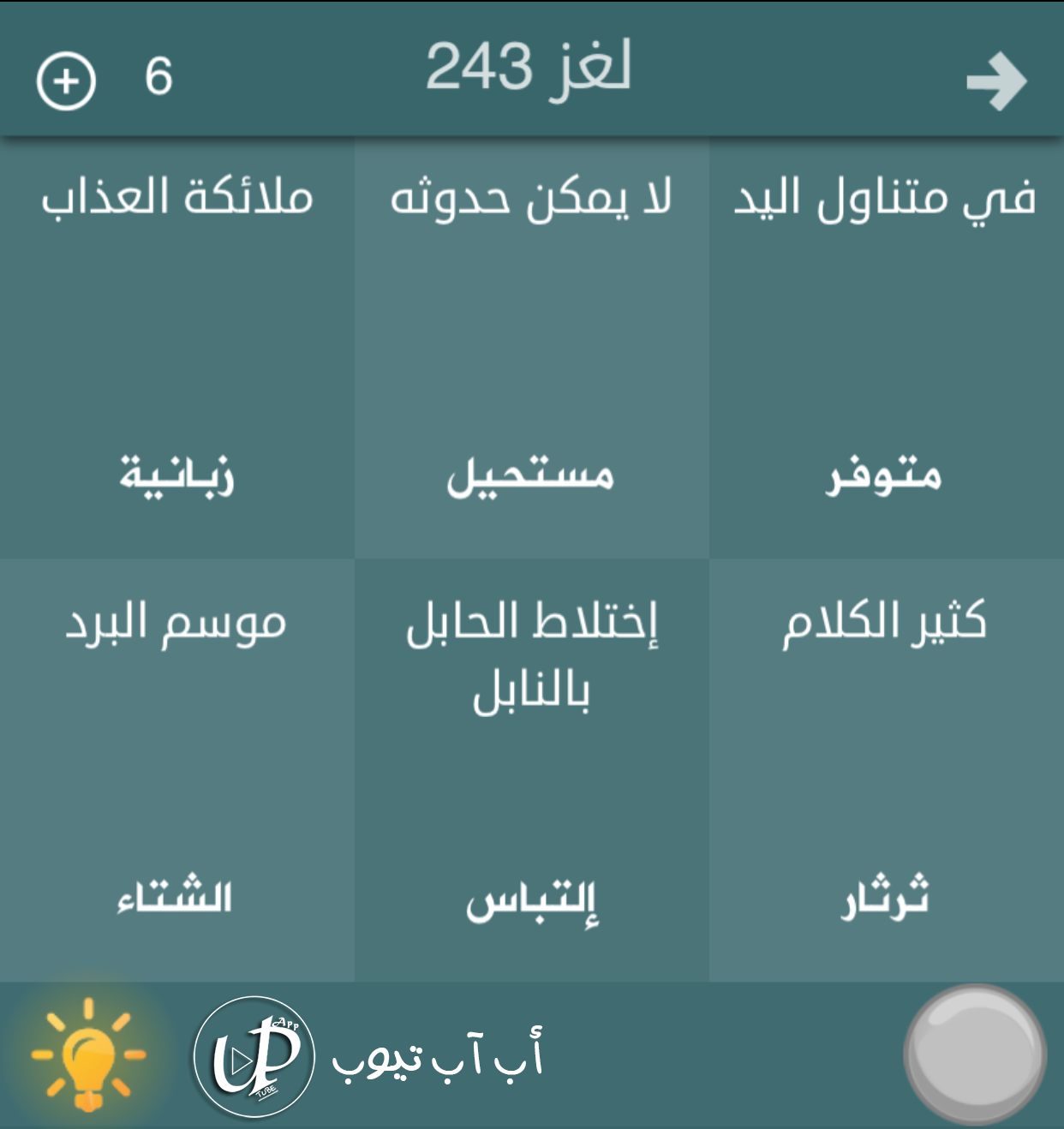Tap the round gray button
The image size is (1064, 1129).
point(975,1054)
